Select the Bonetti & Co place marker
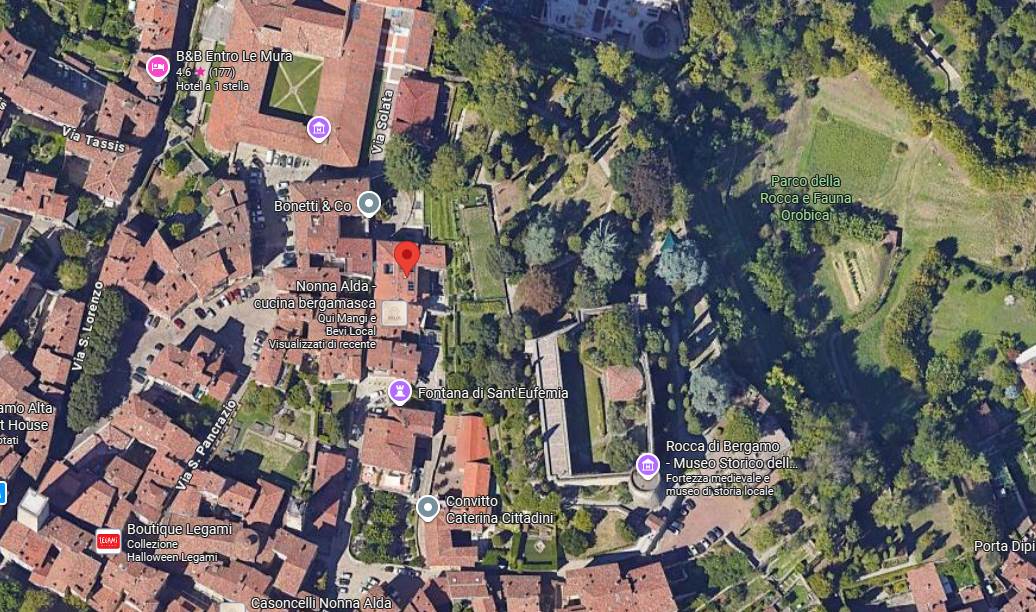The image size is (1036, 612). [x=369, y=204]
